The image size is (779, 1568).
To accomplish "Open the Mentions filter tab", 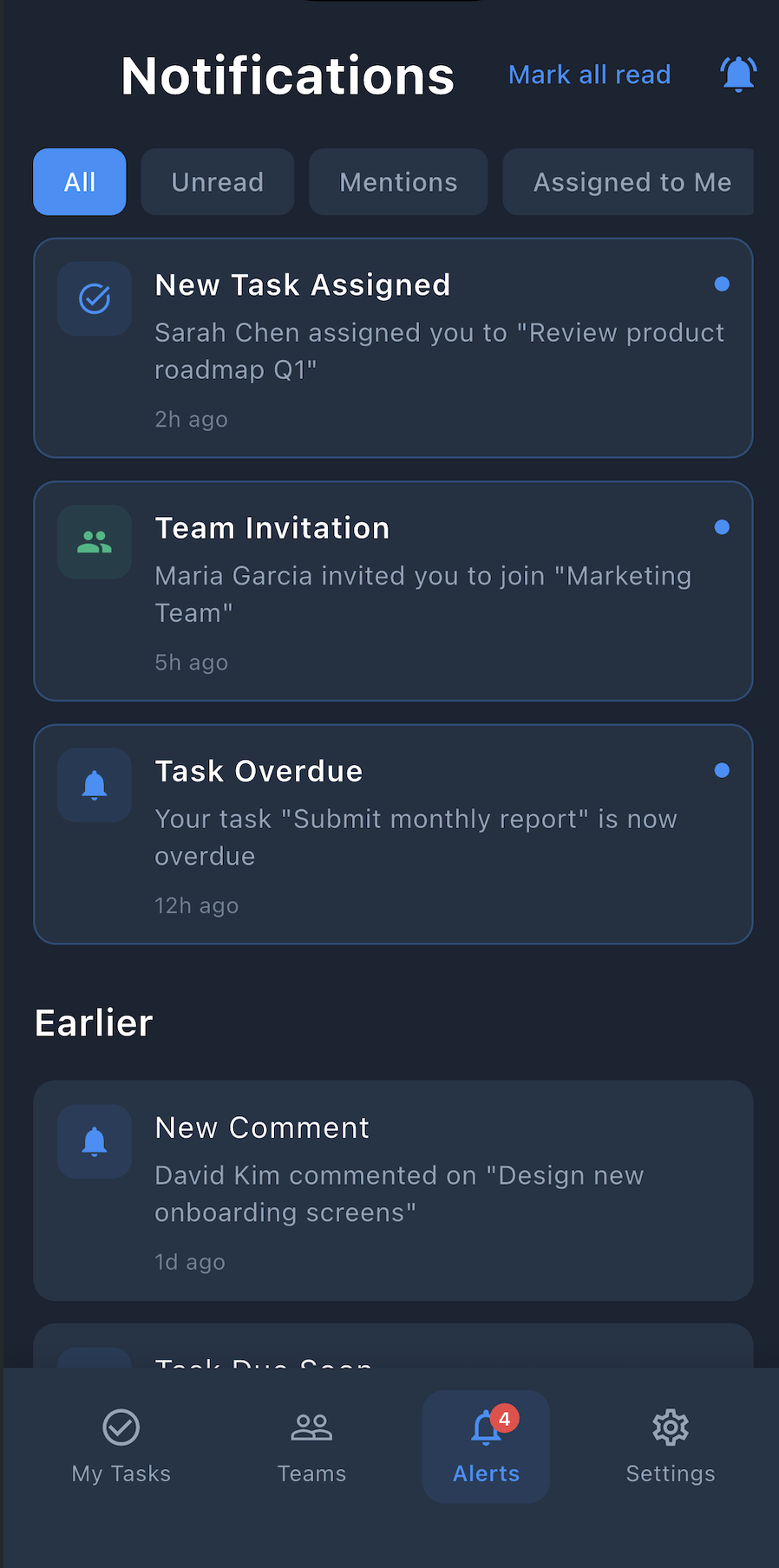I will pyautogui.click(x=397, y=182).
